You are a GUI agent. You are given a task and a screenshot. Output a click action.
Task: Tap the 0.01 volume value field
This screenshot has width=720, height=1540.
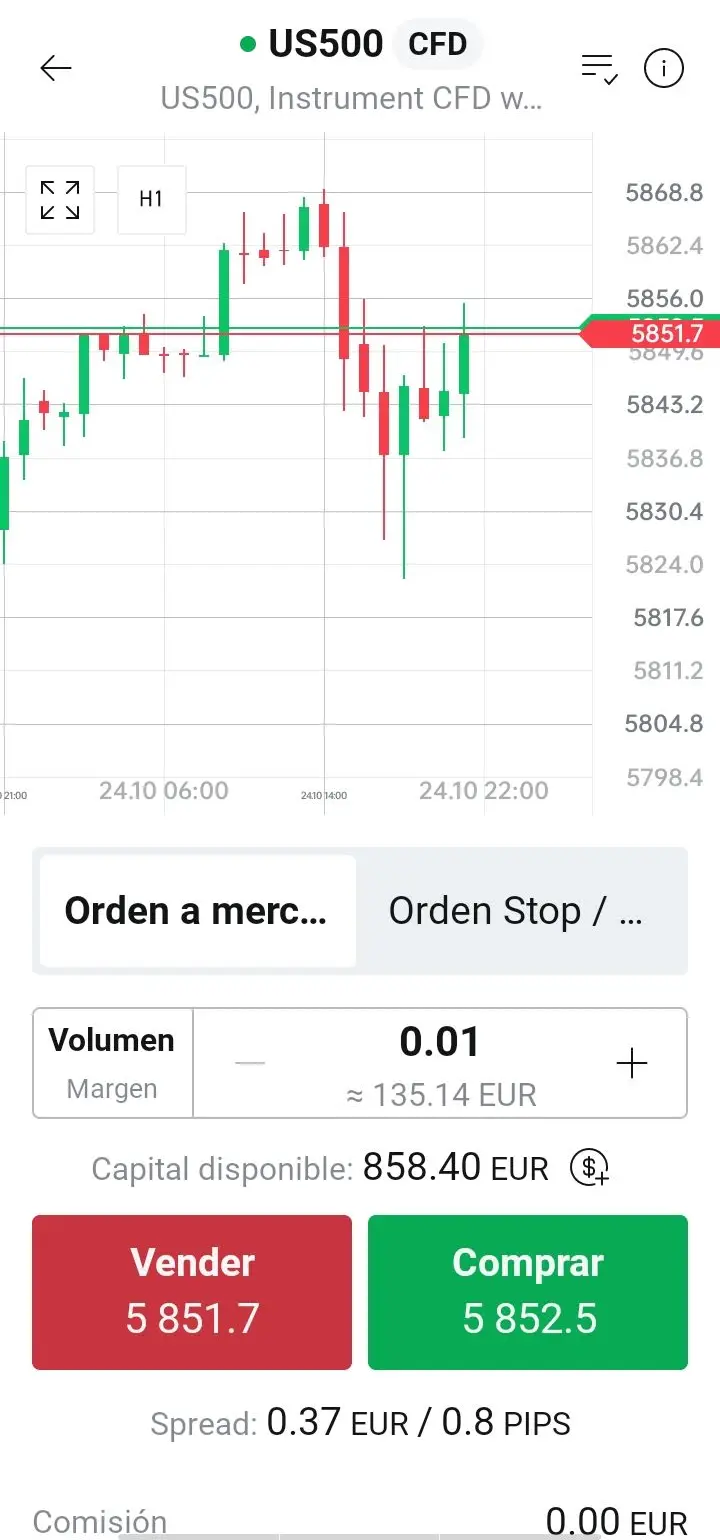(x=440, y=1042)
